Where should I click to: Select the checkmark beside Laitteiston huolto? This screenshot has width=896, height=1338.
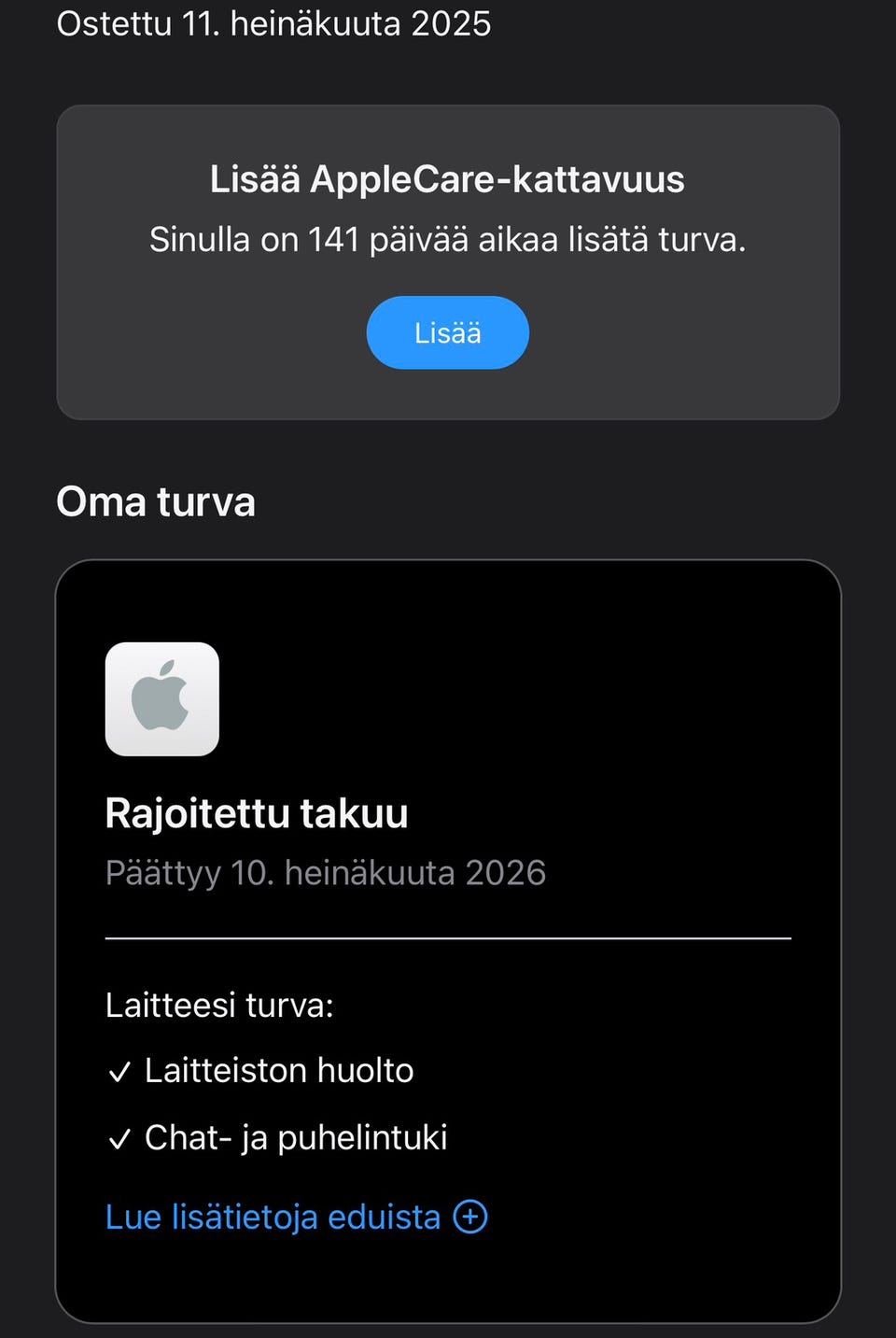pyautogui.click(x=120, y=1070)
